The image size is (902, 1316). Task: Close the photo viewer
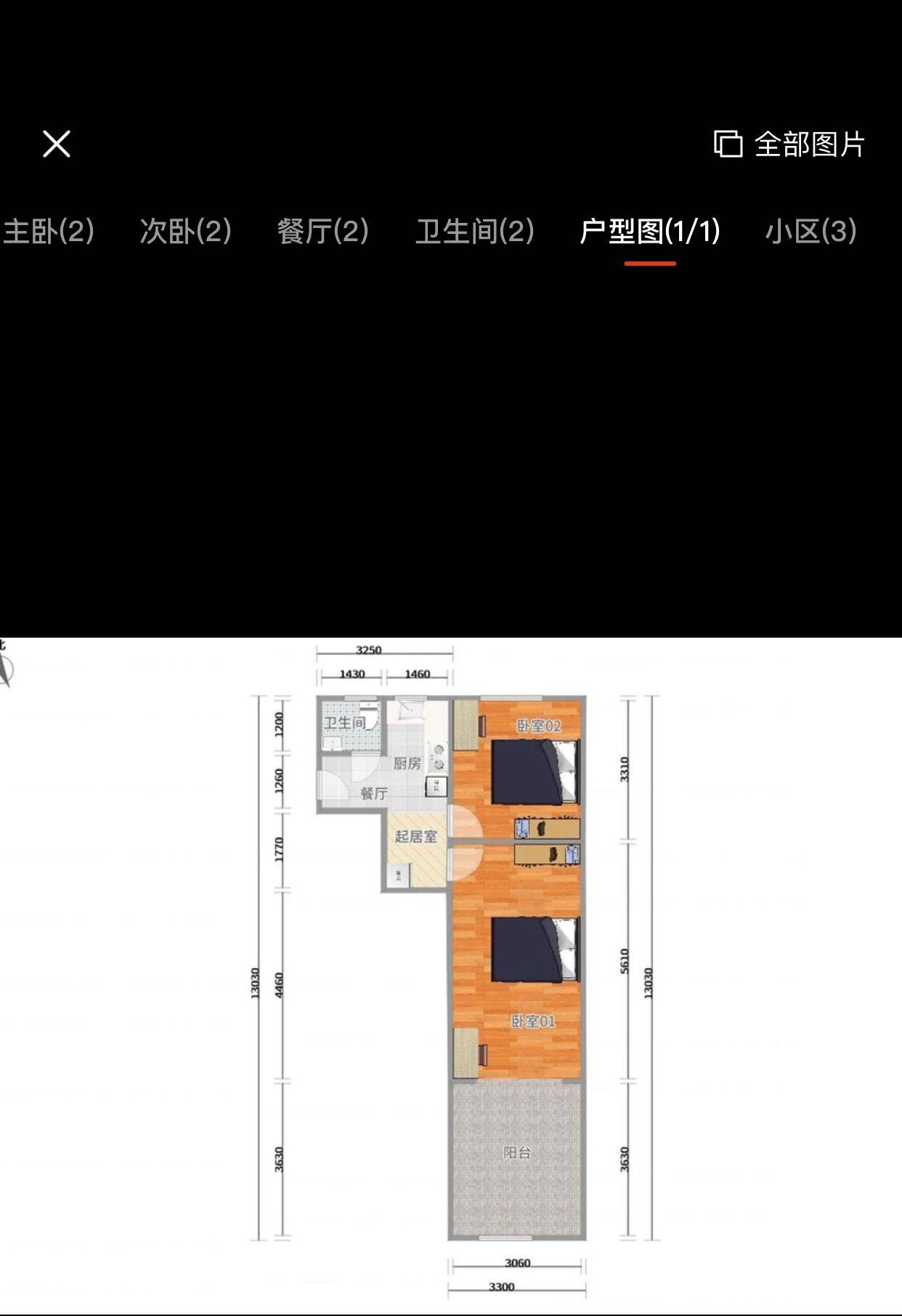point(56,144)
